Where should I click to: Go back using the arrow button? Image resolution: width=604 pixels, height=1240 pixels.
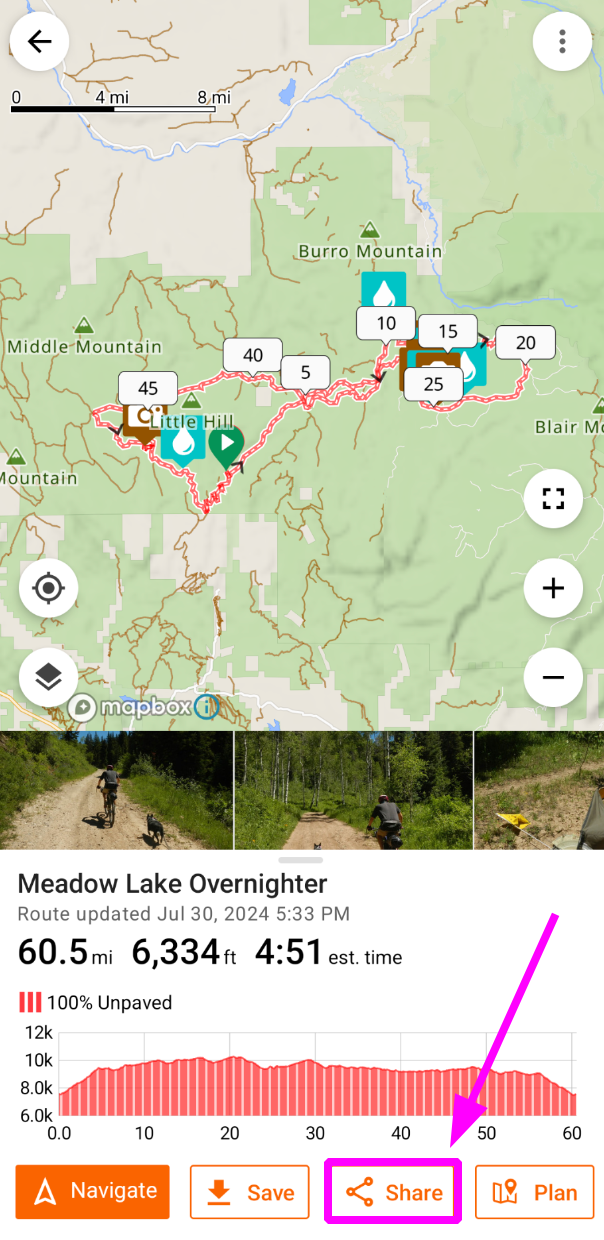click(40, 42)
